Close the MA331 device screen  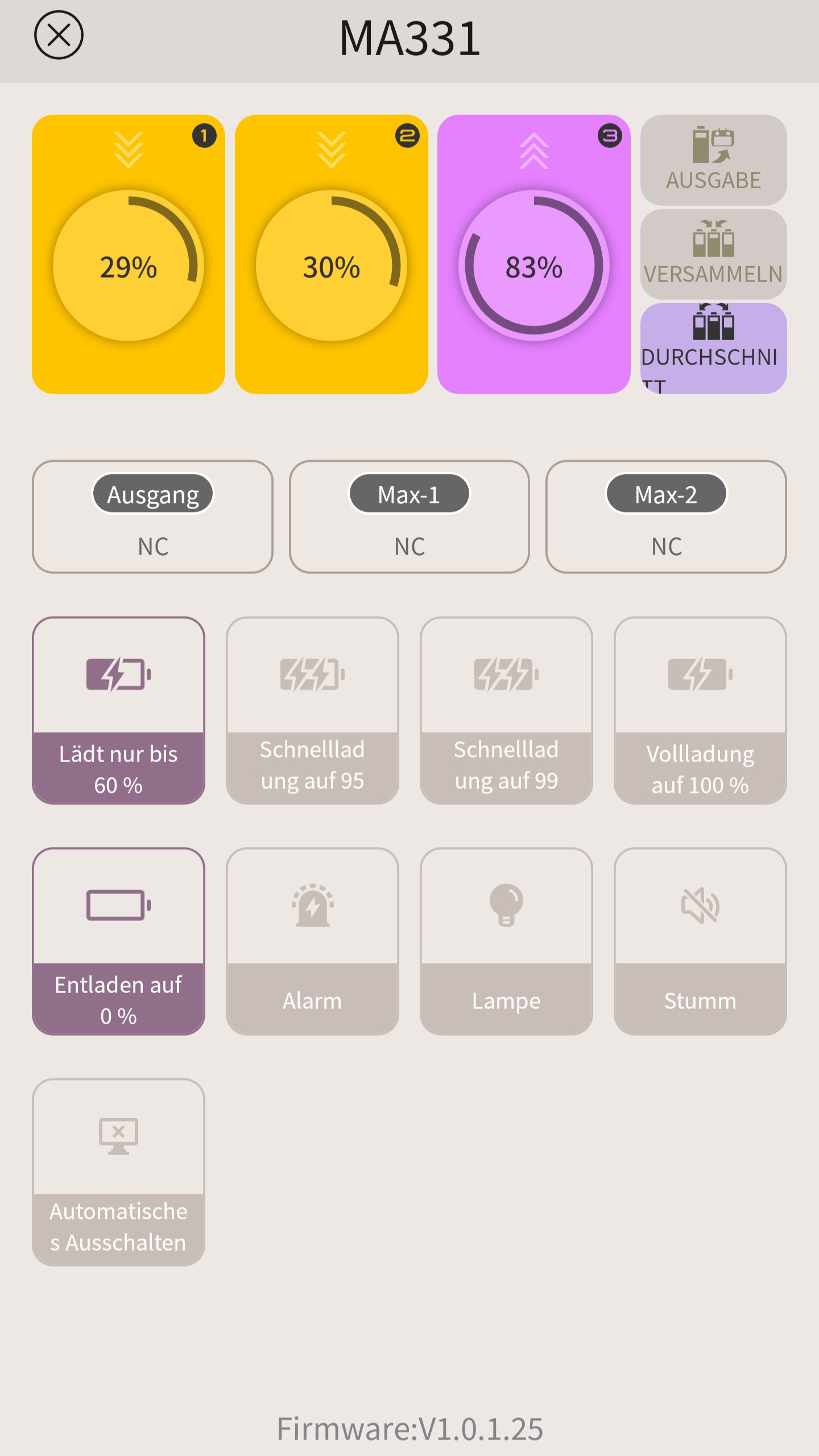[x=59, y=35]
